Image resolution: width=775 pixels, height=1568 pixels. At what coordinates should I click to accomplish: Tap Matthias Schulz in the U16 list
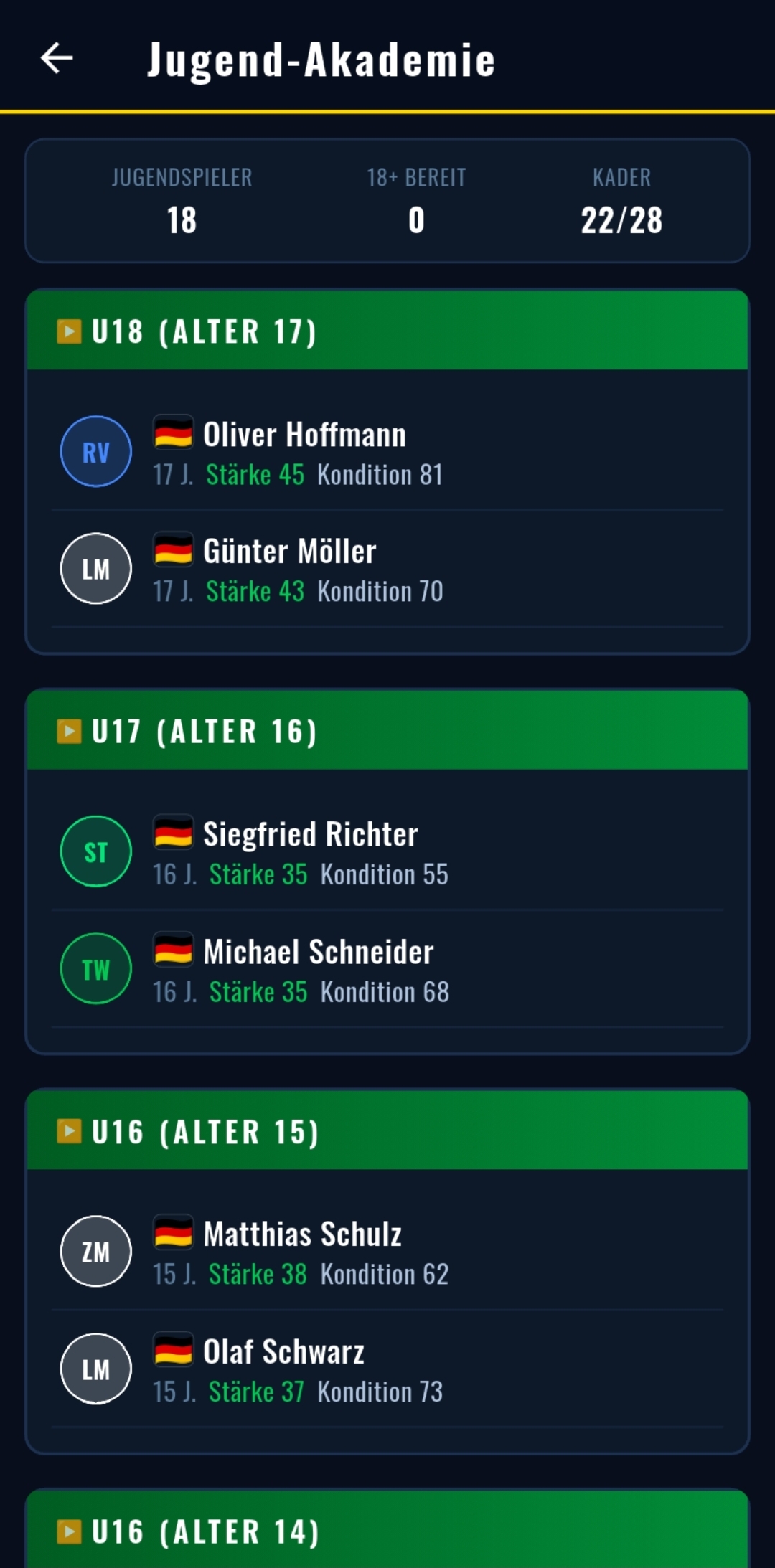coord(387,1252)
